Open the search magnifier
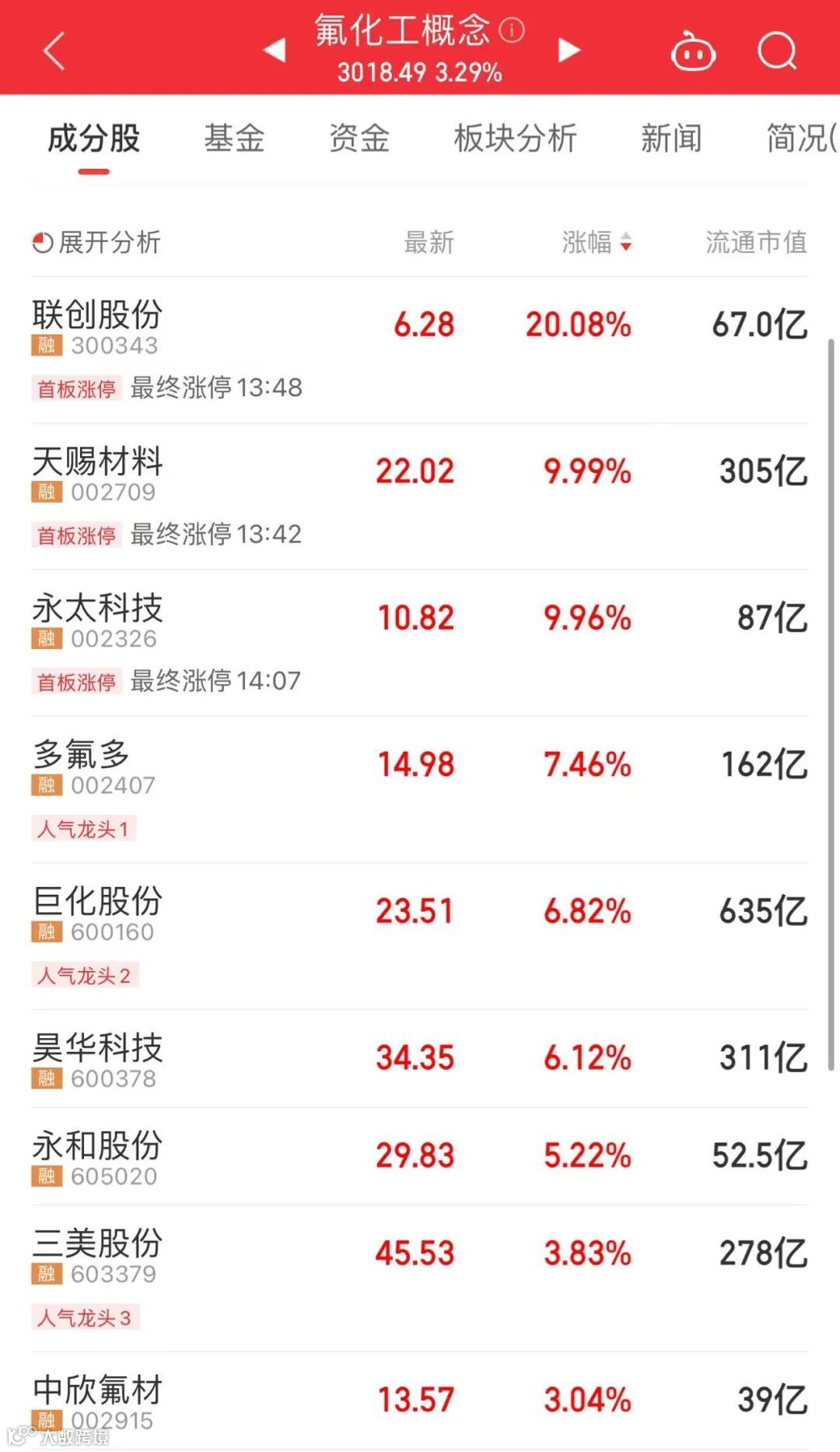 [x=777, y=52]
